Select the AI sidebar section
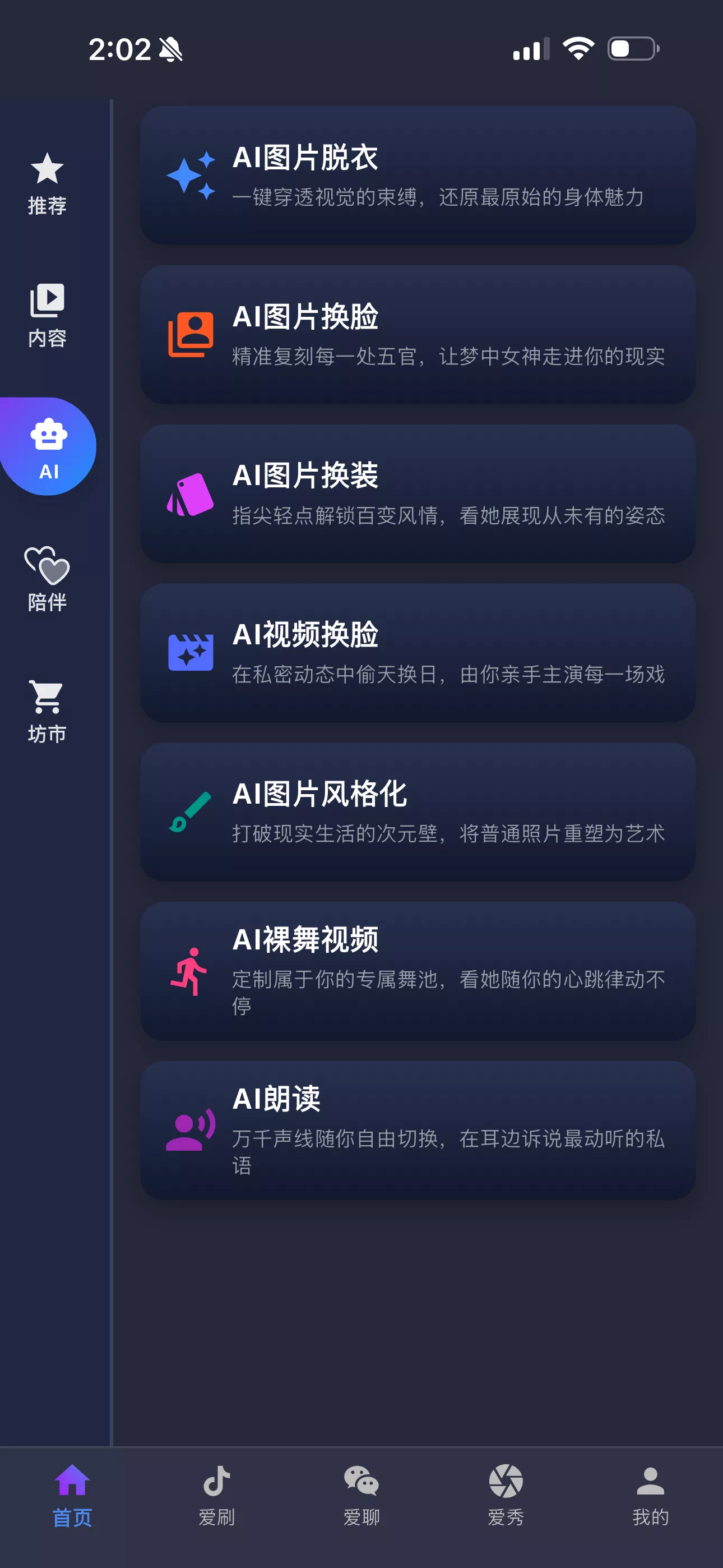The height and width of the screenshot is (1568, 723). (x=48, y=447)
